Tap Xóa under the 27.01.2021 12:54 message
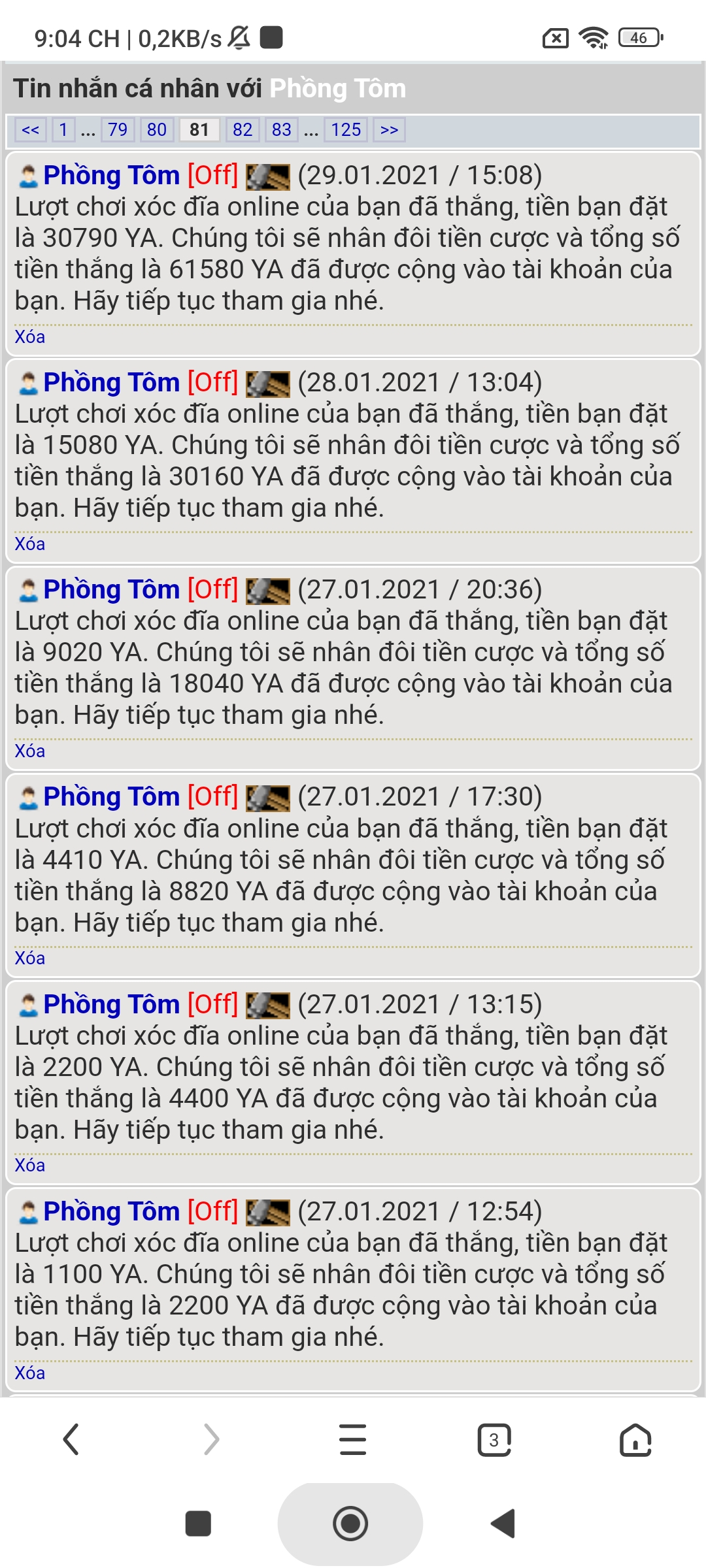This screenshot has height=1568, width=706. coord(30,1373)
